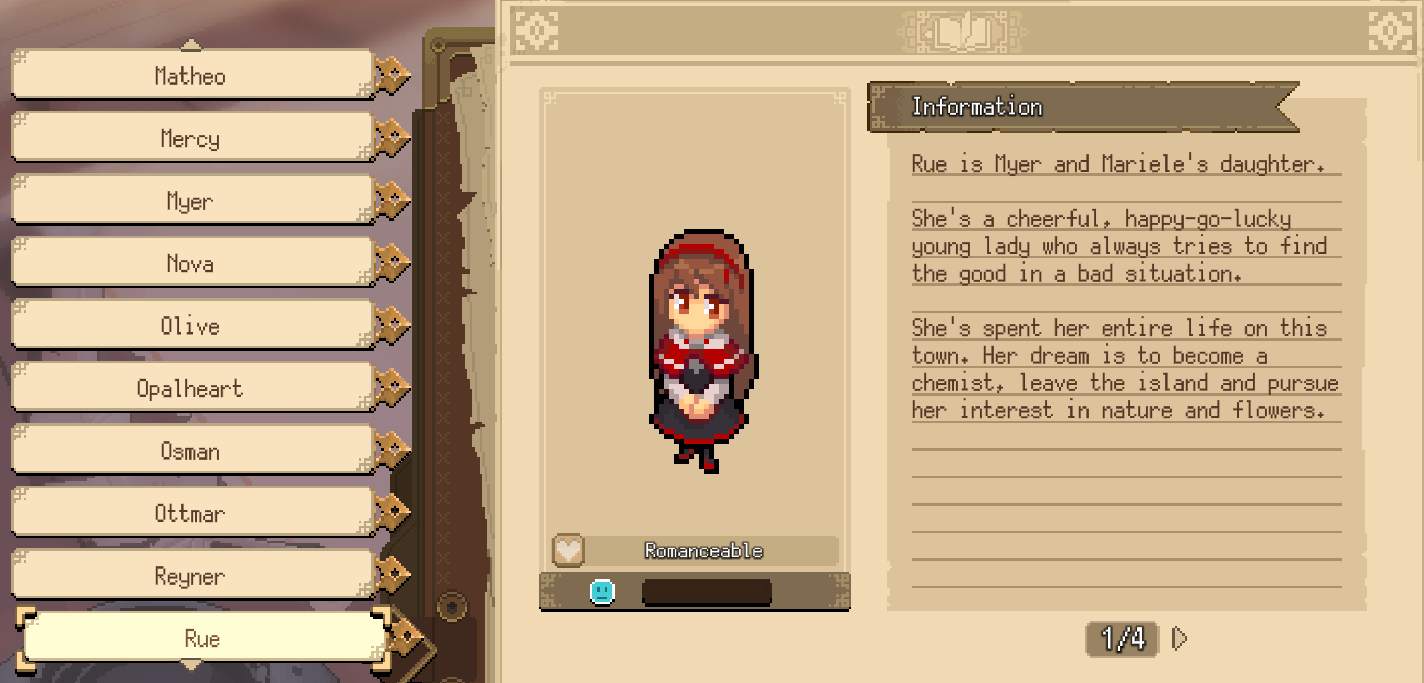
Task: Select Mercy from the character list
Action: coord(190,138)
